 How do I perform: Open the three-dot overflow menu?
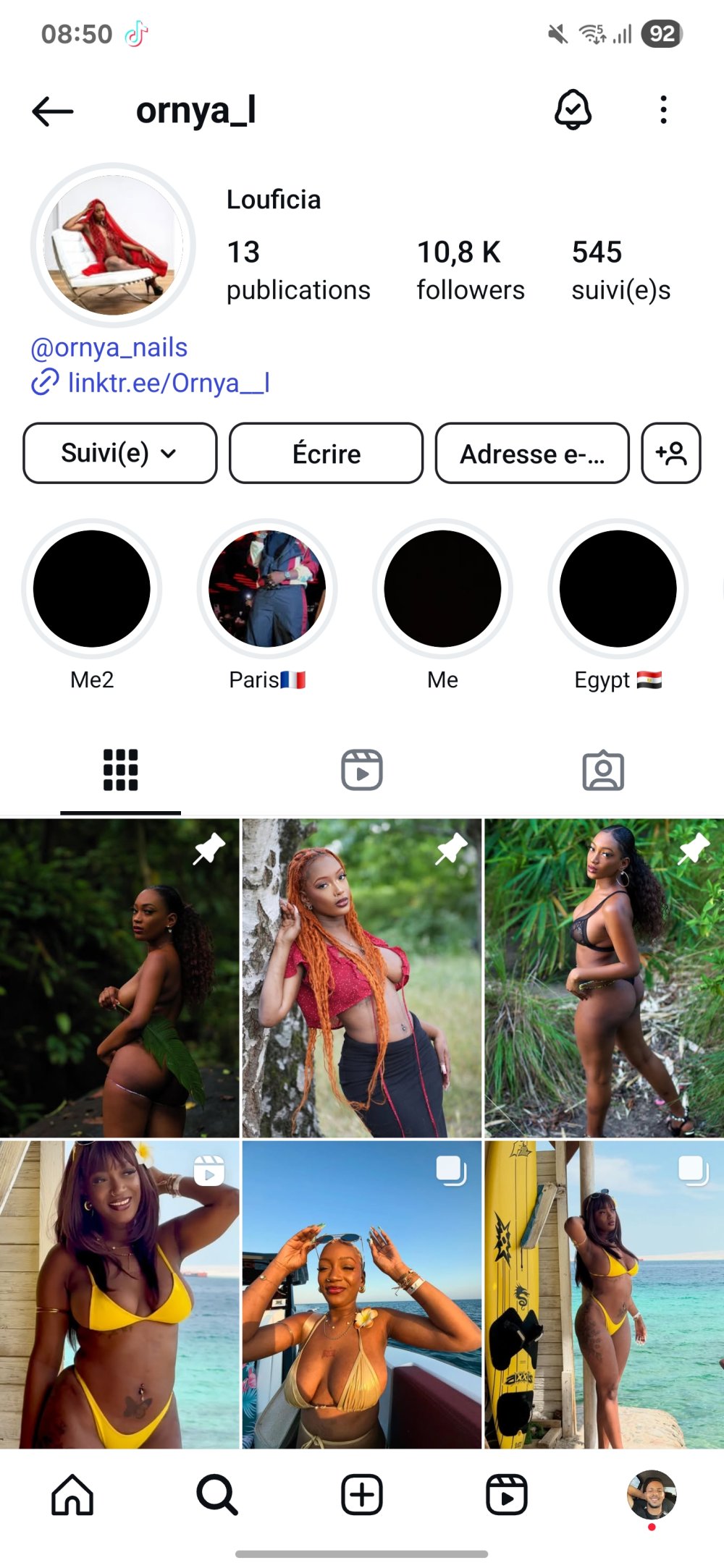tap(663, 110)
